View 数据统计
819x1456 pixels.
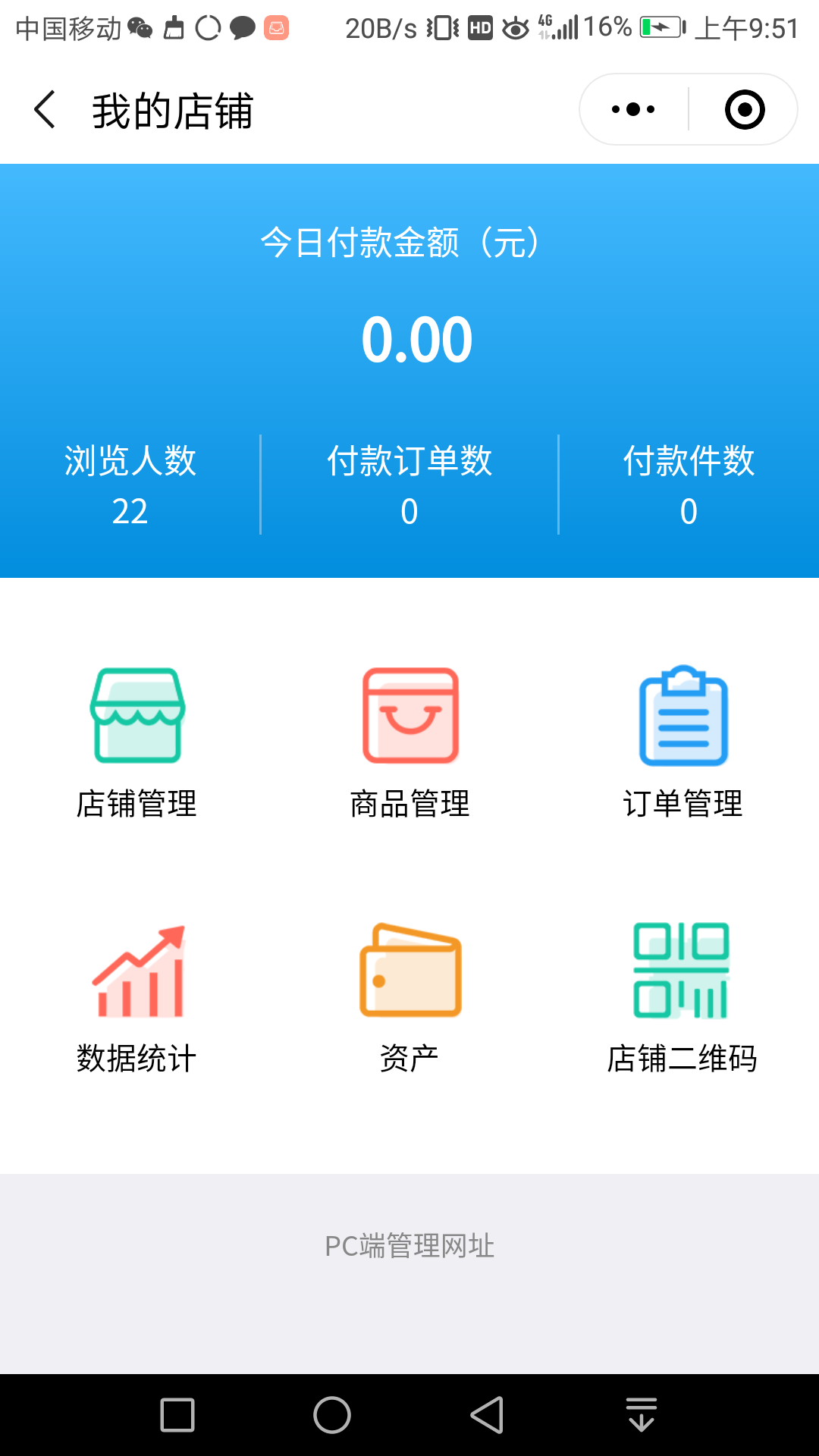coord(137,998)
